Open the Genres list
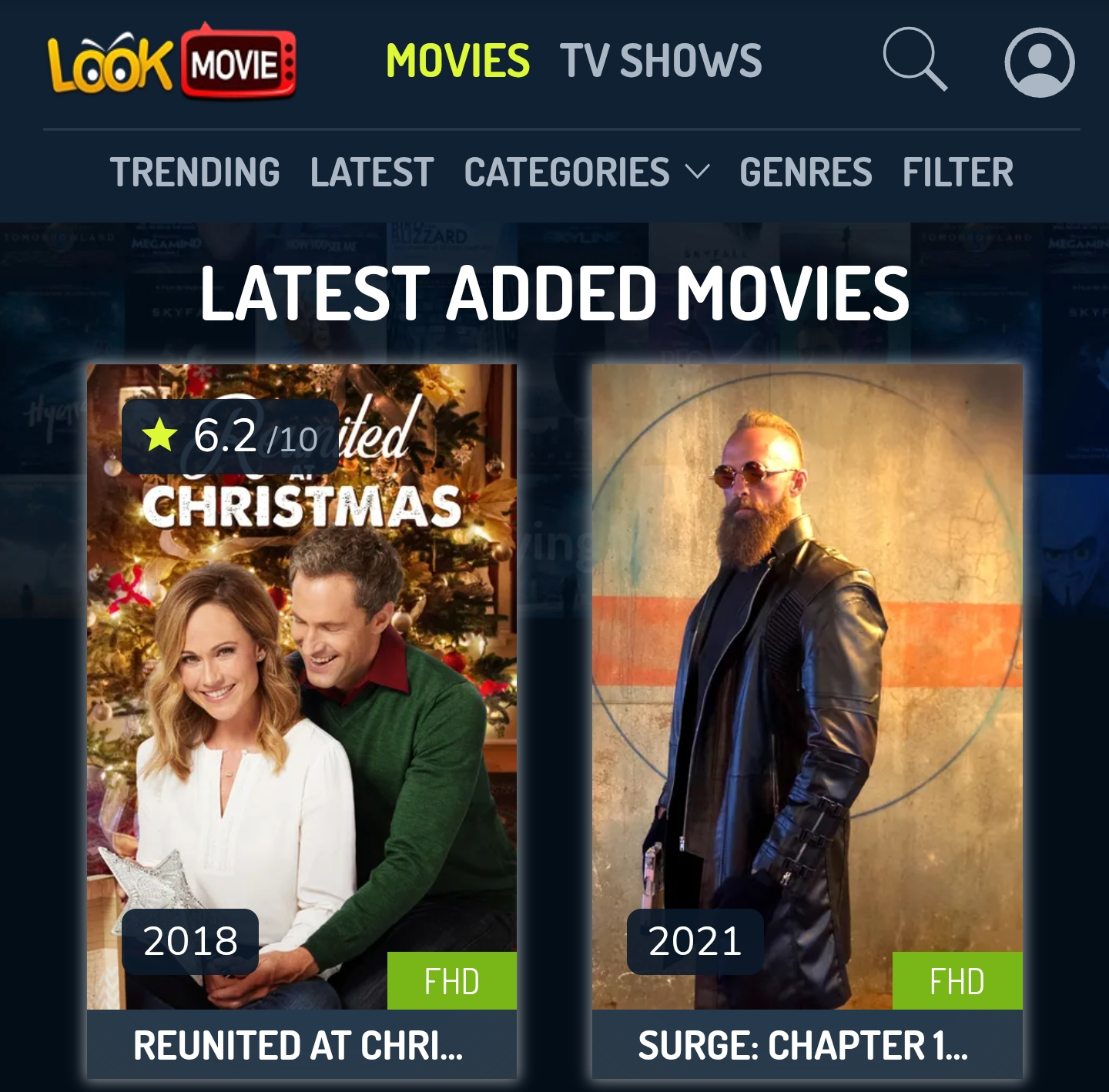The image size is (1109, 1092). point(806,172)
